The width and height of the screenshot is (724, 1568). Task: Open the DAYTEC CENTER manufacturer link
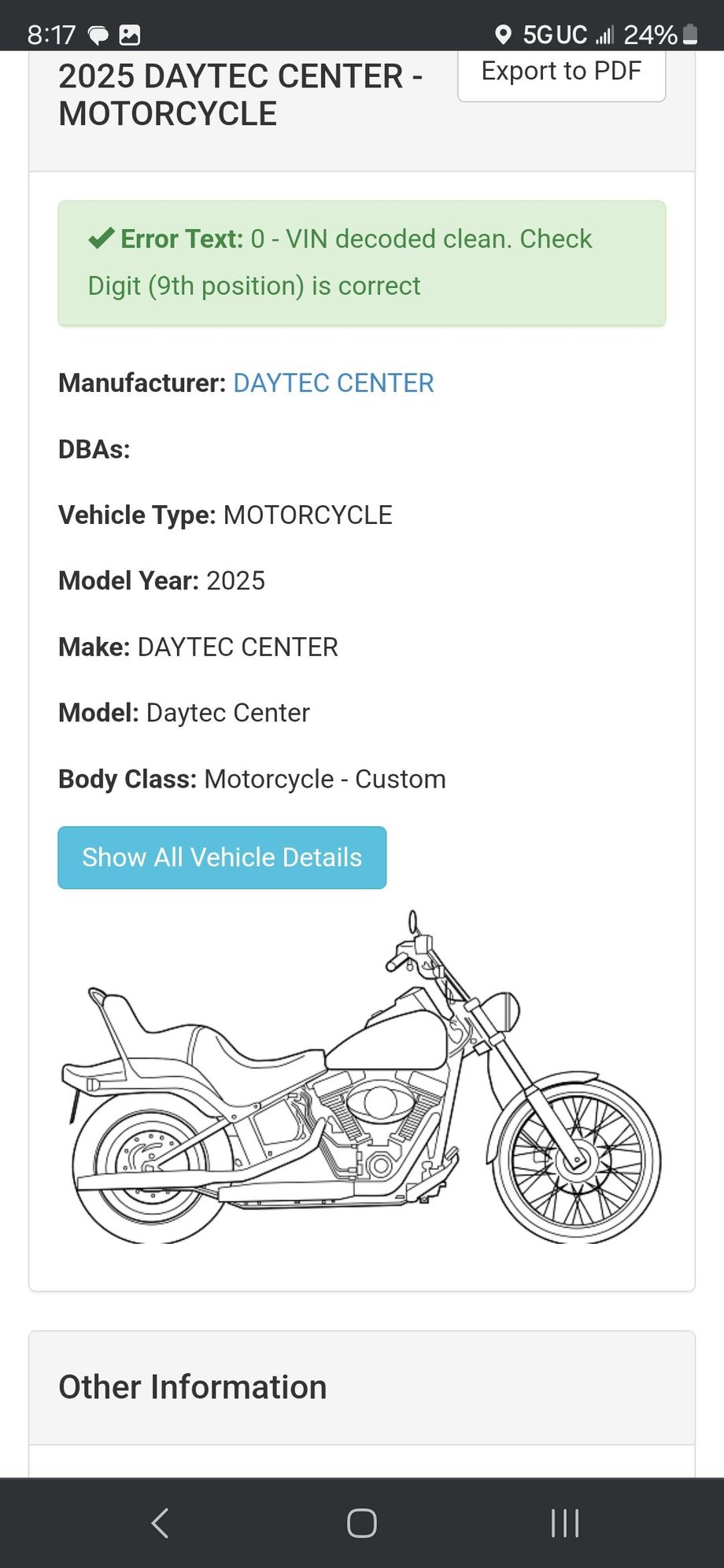(x=334, y=383)
